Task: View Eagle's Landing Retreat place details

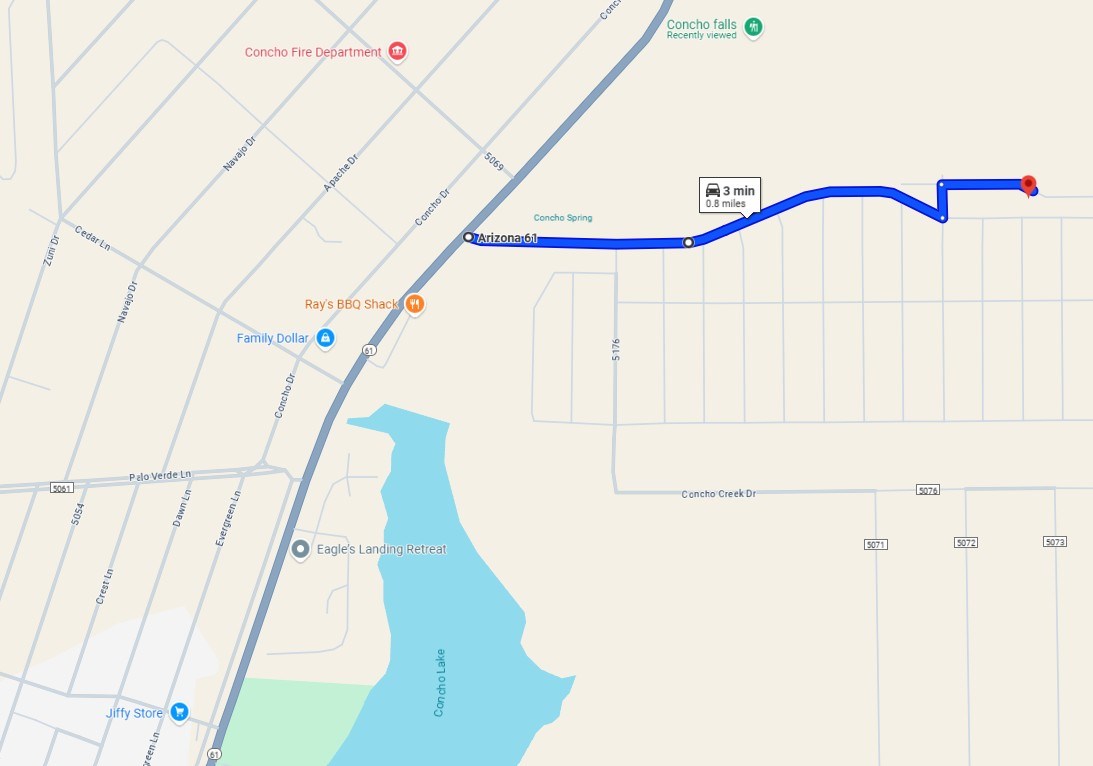Action: [x=300, y=549]
